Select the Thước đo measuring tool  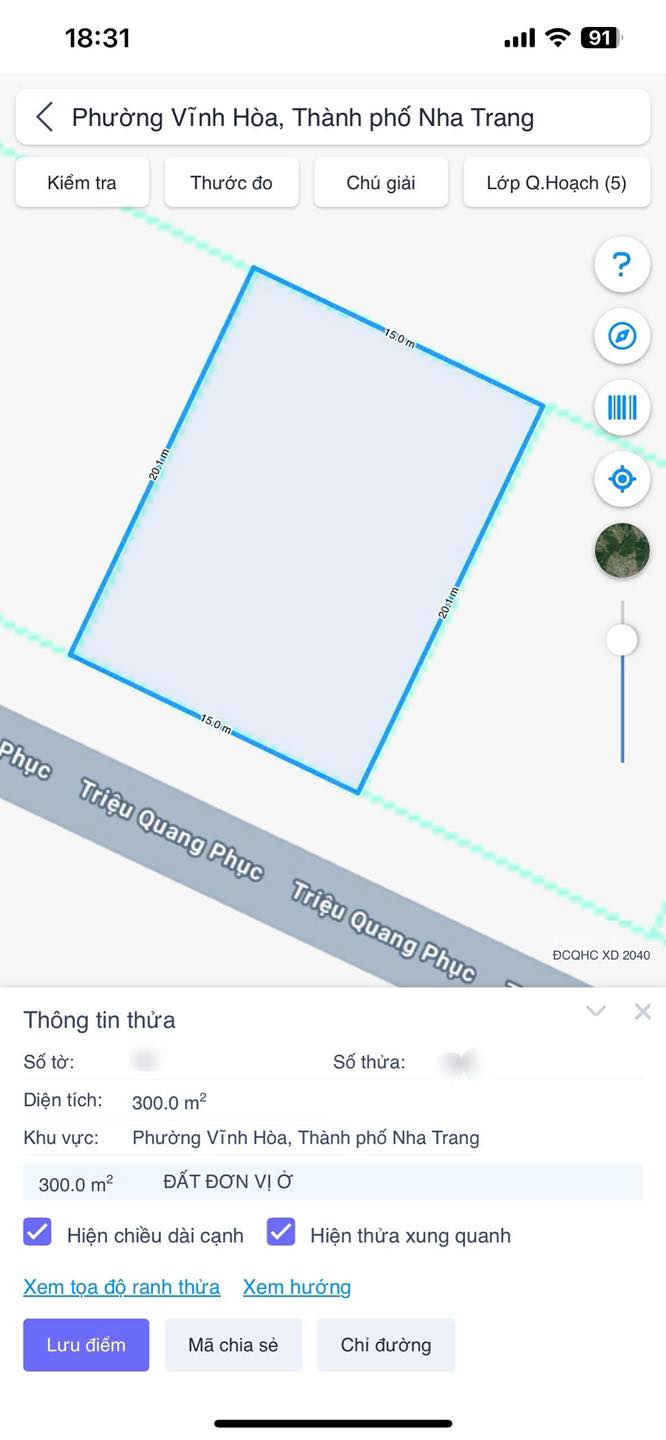point(231,183)
